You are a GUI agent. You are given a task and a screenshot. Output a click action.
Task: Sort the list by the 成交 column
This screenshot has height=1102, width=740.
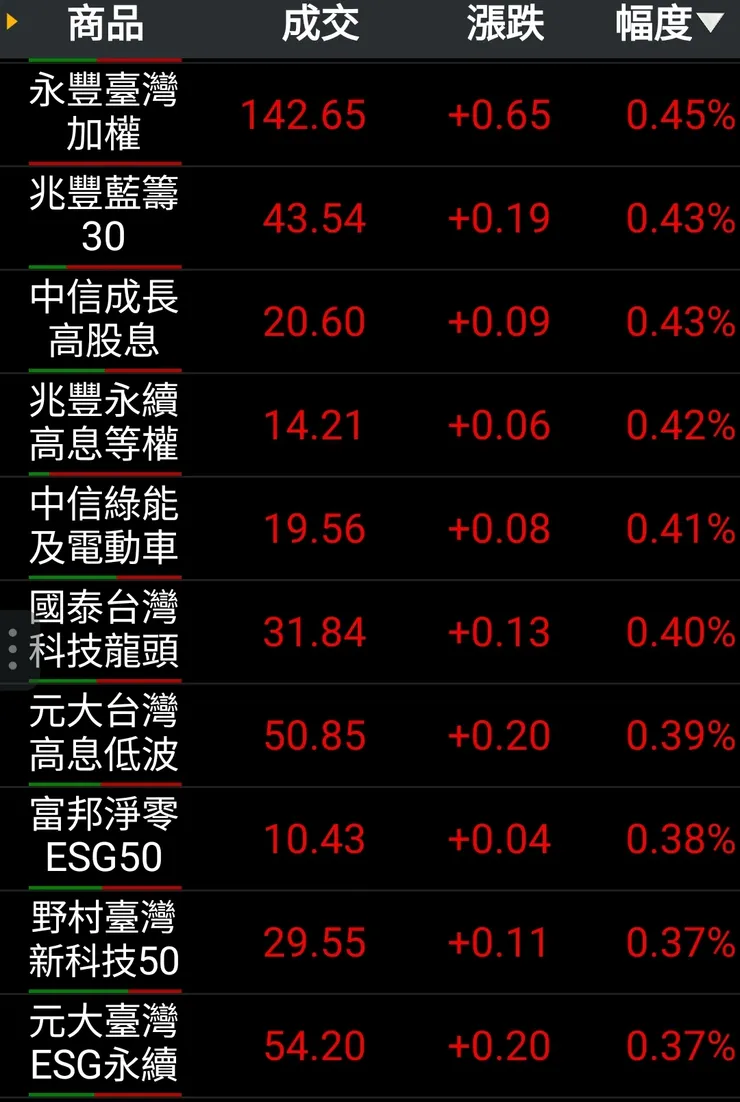point(320,25)
